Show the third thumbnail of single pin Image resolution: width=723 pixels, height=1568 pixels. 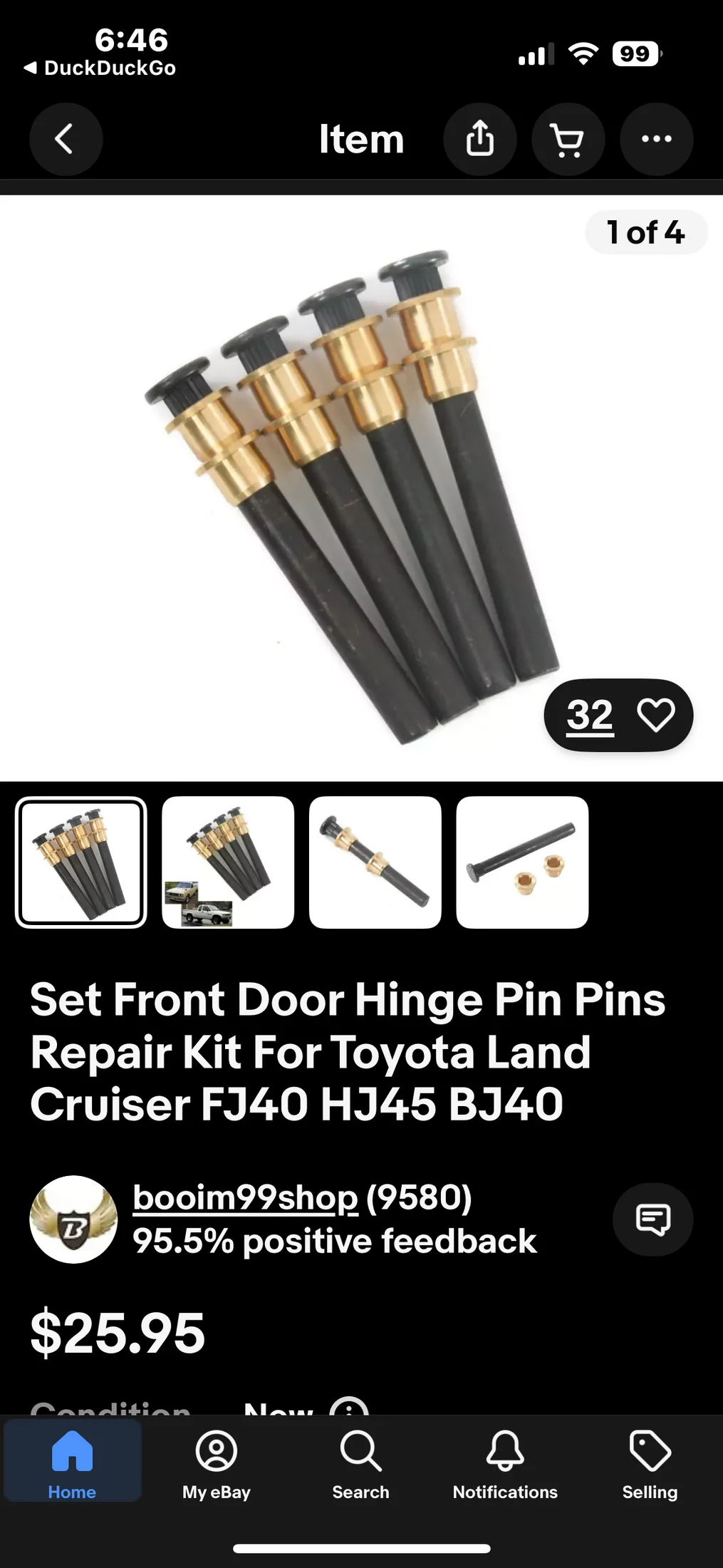(x=375, y=862)
